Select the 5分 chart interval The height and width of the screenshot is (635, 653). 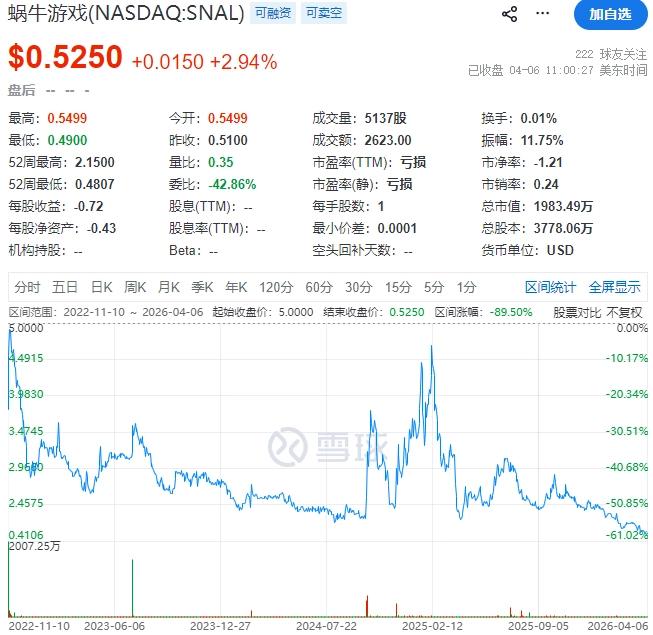coord(434,287)
